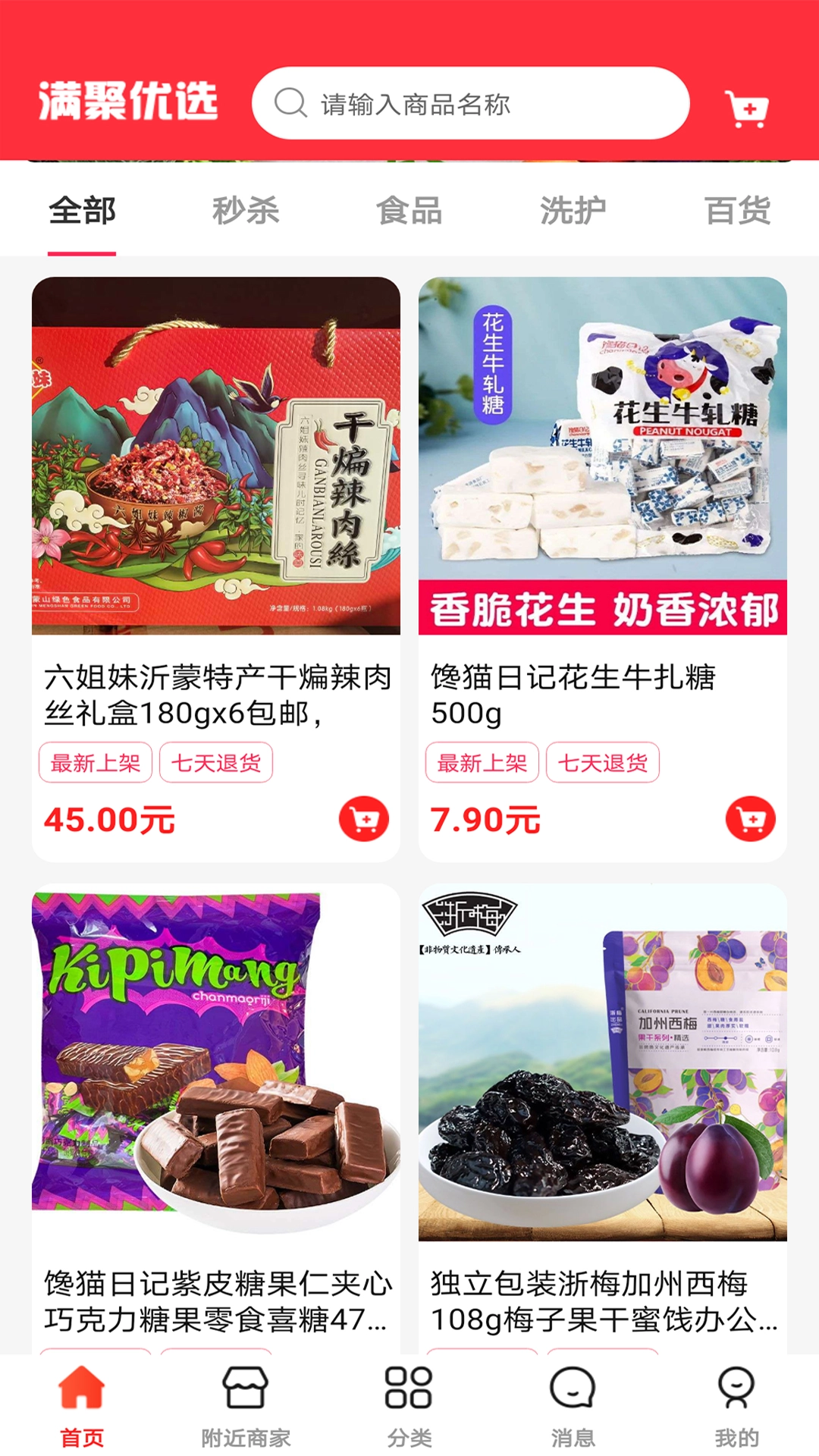Tap the 七天退货 tag under the spicy pork gift box

coord(215,764)
